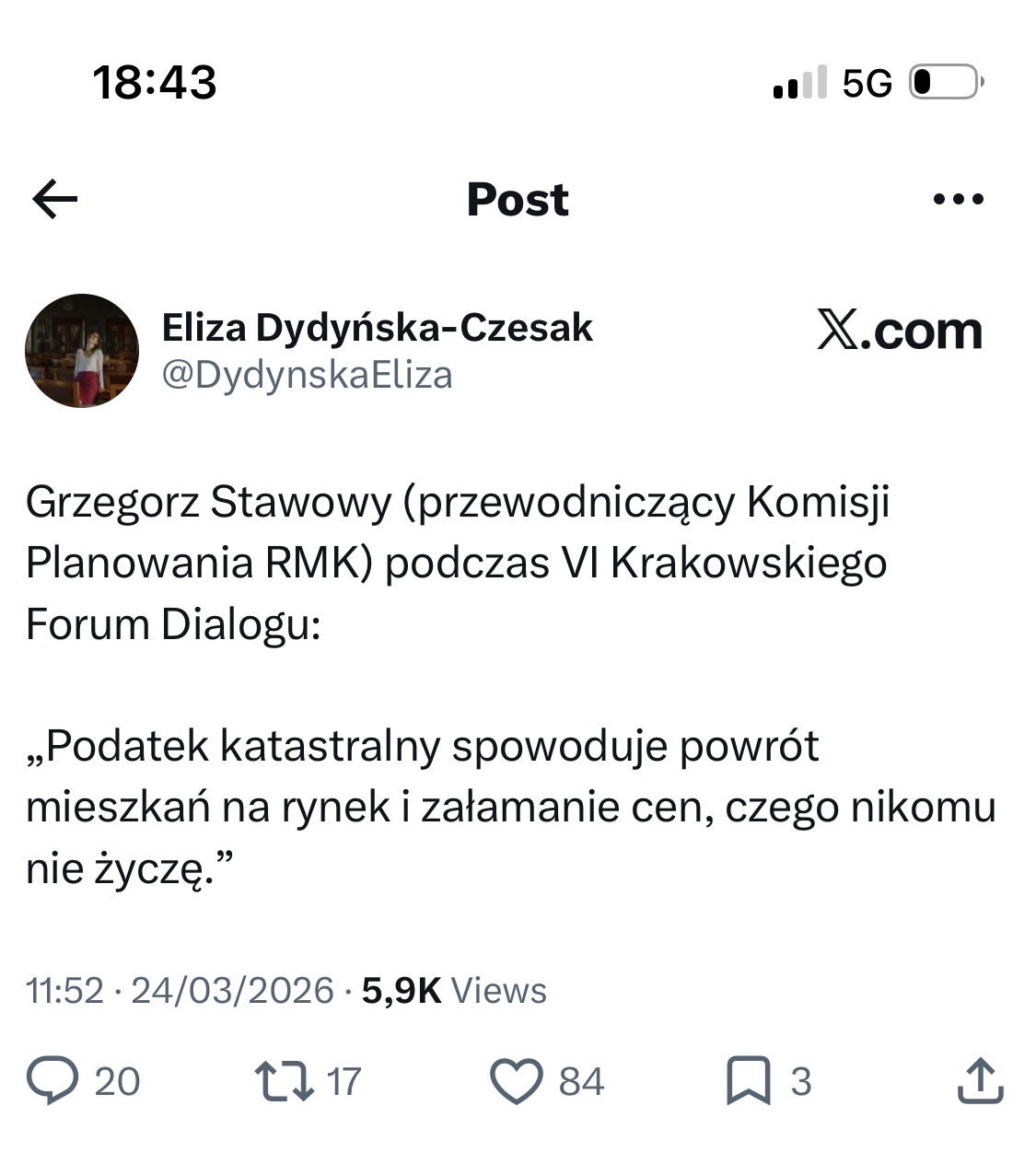Repost this post about podatek katastralny
This screenshot has height=1164, width=1036.
(x=284, y=1081)
